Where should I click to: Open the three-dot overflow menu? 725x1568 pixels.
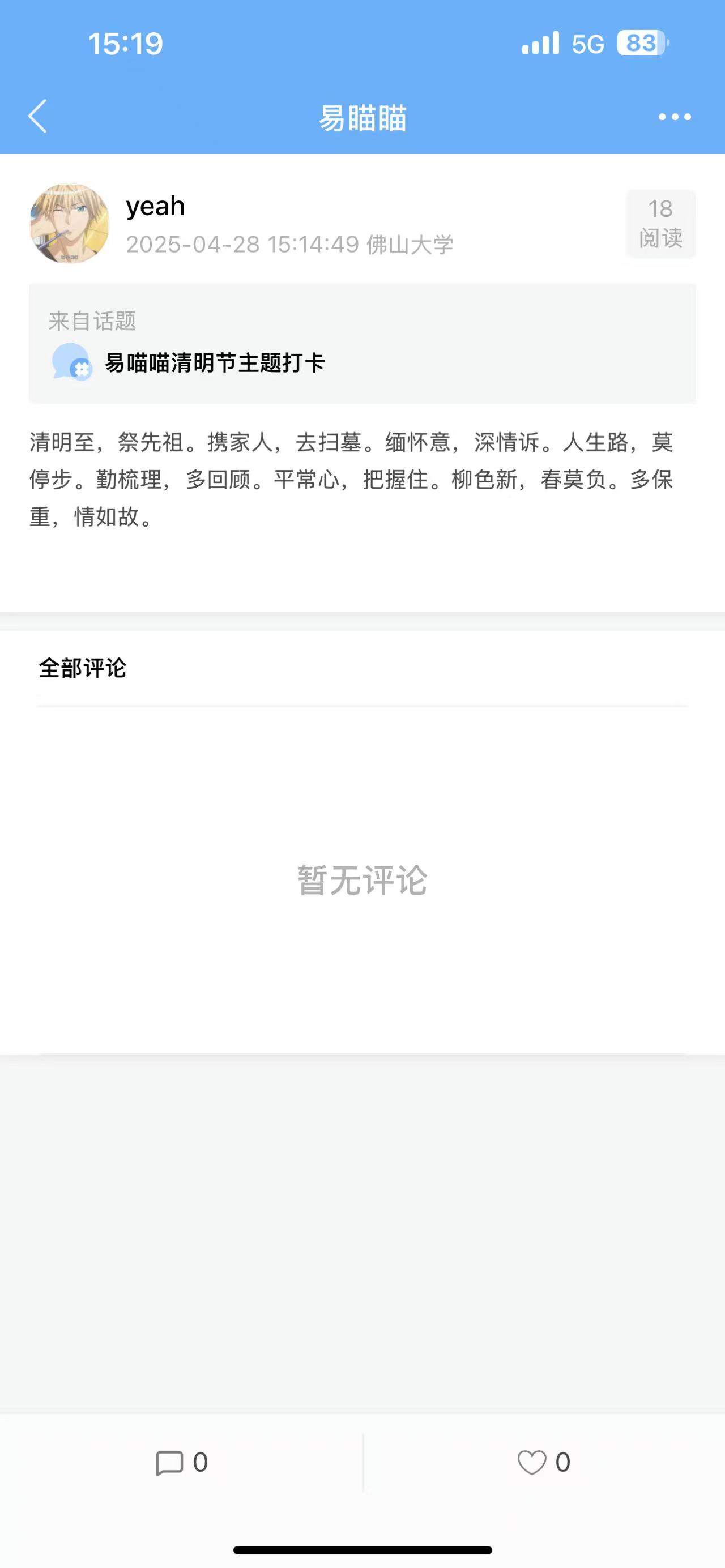click(x=675, y=117)
